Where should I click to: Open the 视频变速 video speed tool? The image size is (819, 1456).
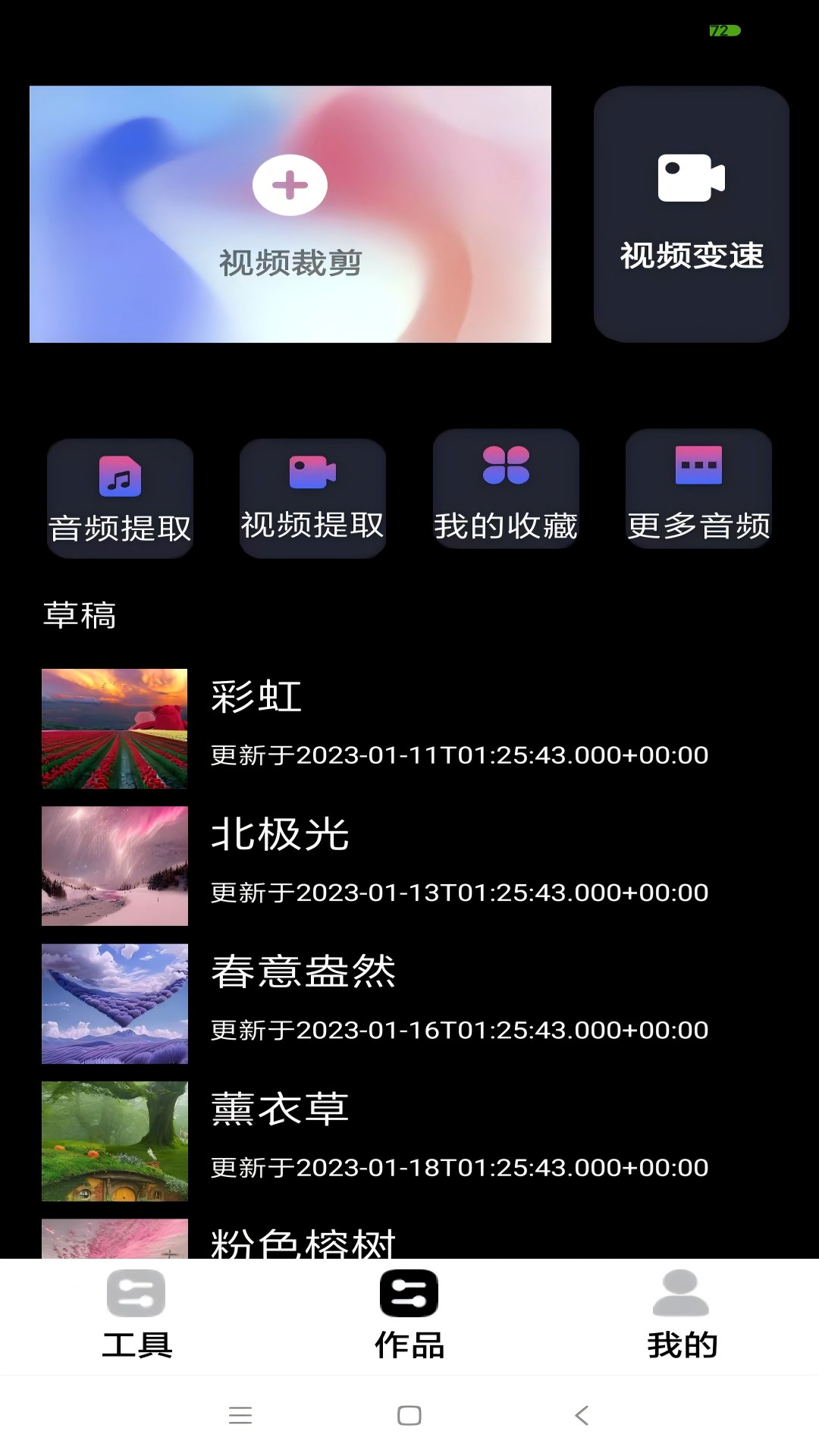[x=691, y=213]
